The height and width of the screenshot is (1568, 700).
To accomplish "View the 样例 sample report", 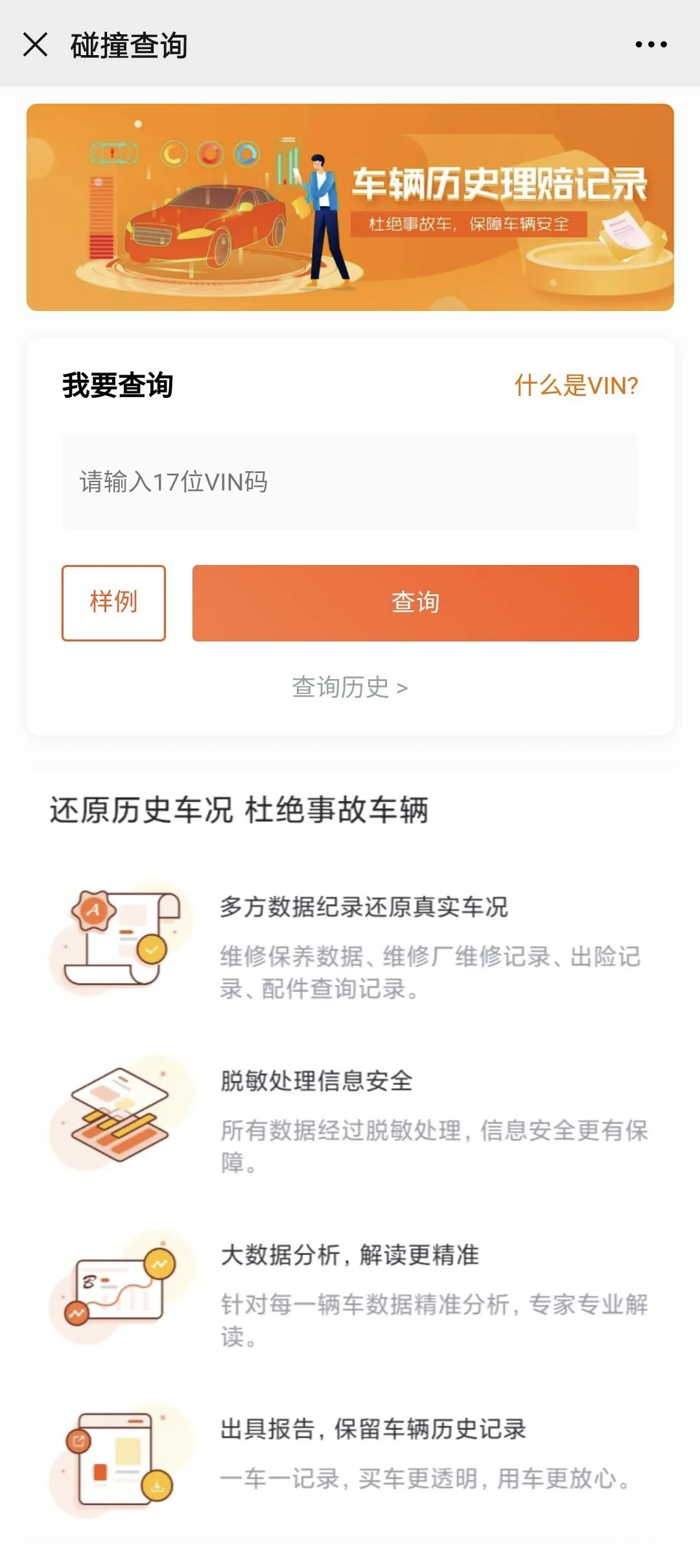I will point(113,603).
